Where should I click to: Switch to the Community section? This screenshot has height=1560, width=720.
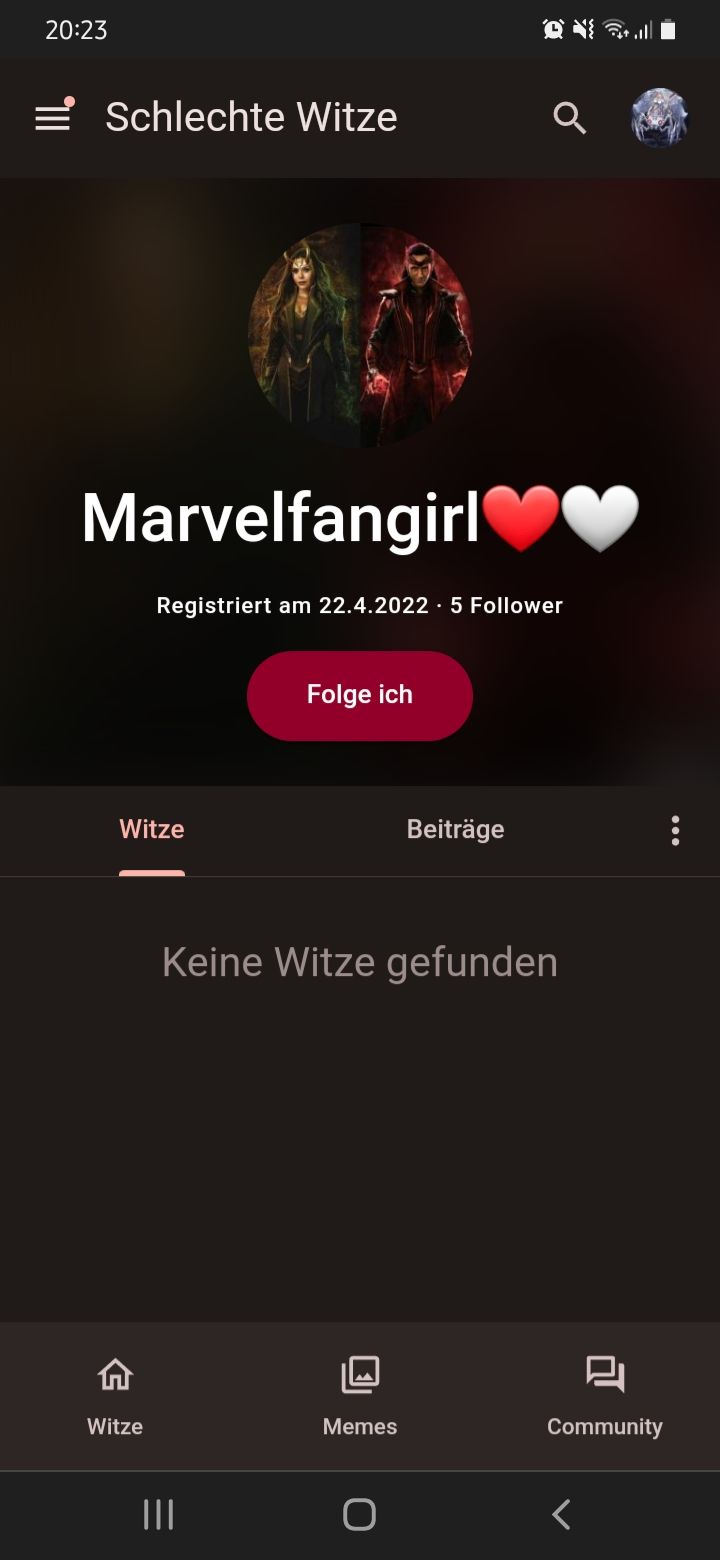coord(605,1396)
